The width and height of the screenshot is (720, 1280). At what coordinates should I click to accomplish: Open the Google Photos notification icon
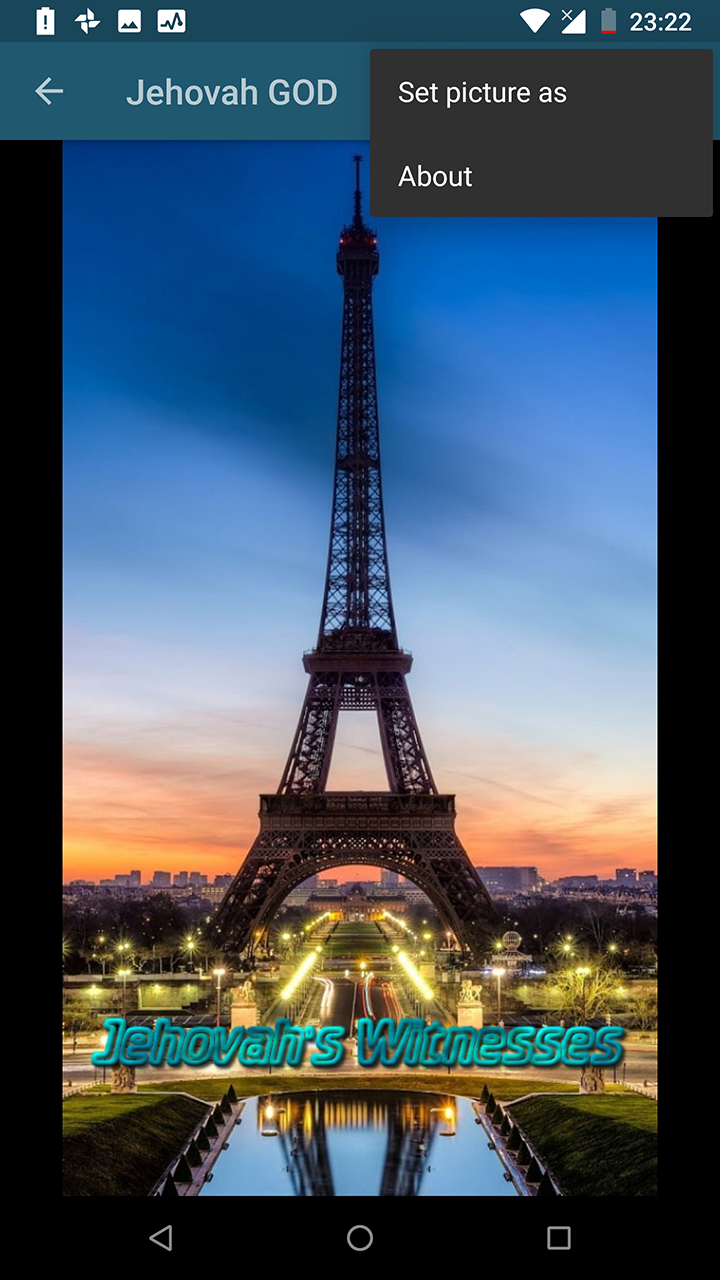pos(88,20)
